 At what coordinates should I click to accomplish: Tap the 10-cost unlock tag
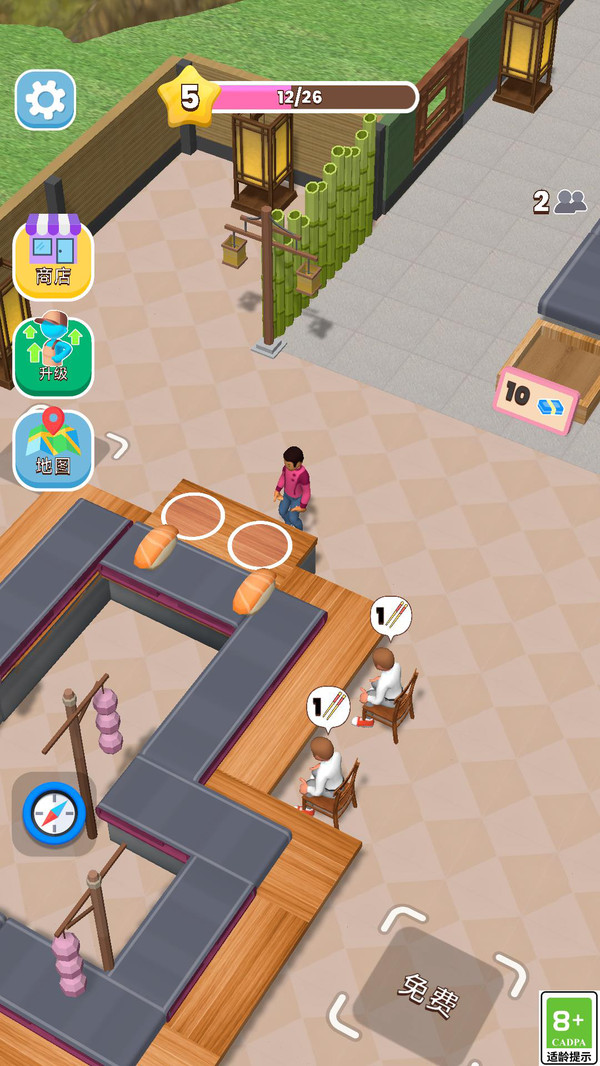(x=537, y=399)
